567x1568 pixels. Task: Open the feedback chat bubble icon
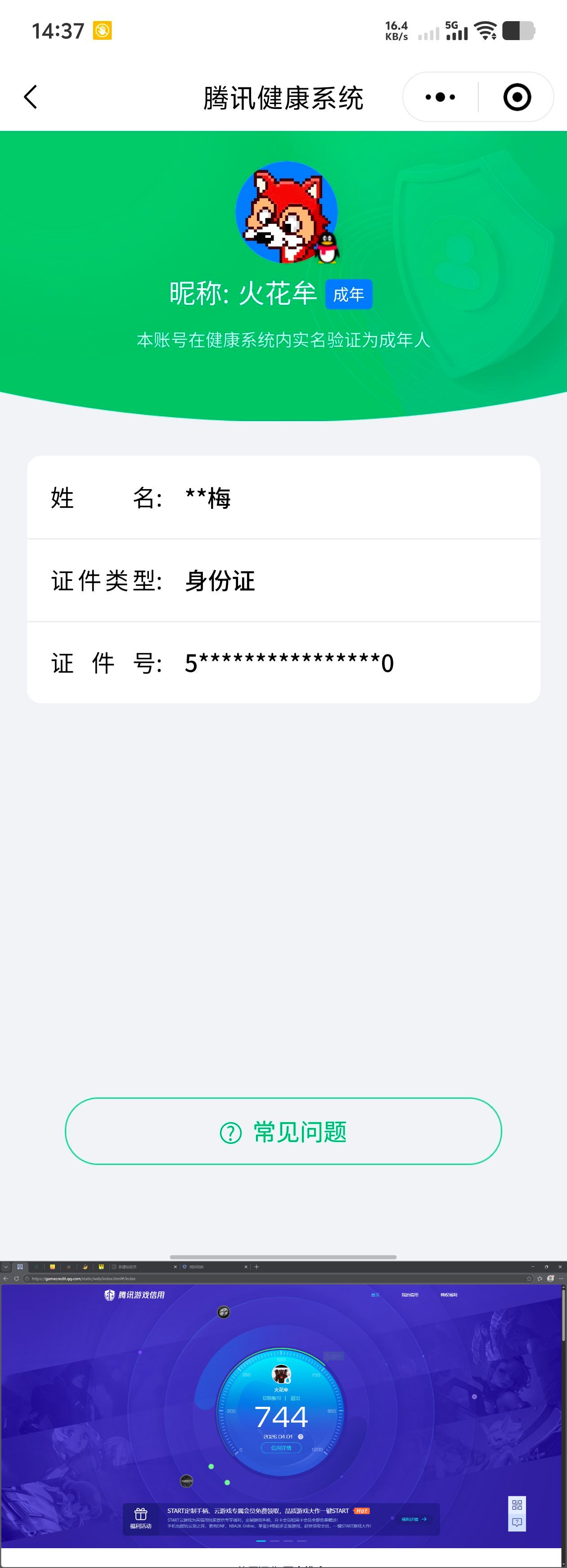coord(517,1522)
